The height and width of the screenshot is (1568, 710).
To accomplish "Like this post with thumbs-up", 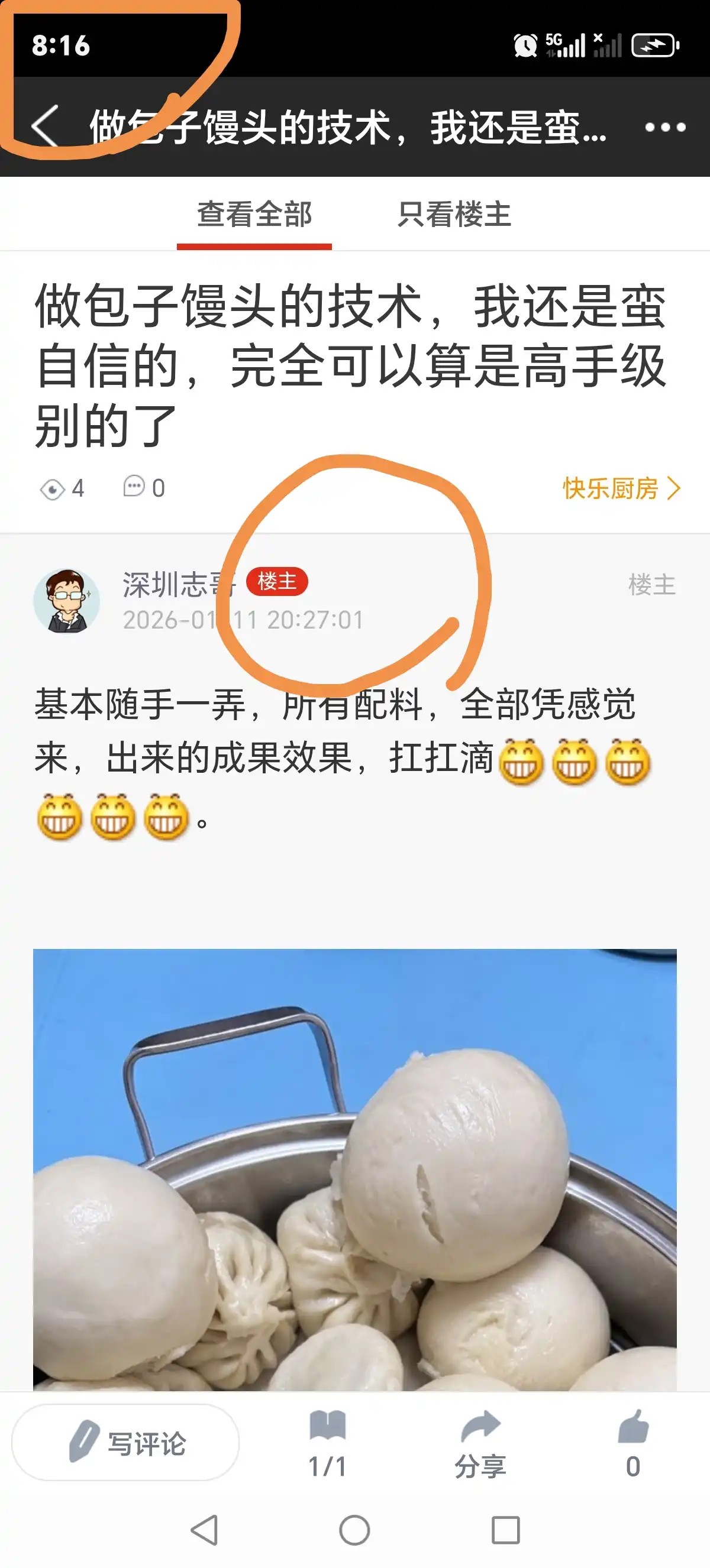I will pyautogui.click(x=633, y=1443).
